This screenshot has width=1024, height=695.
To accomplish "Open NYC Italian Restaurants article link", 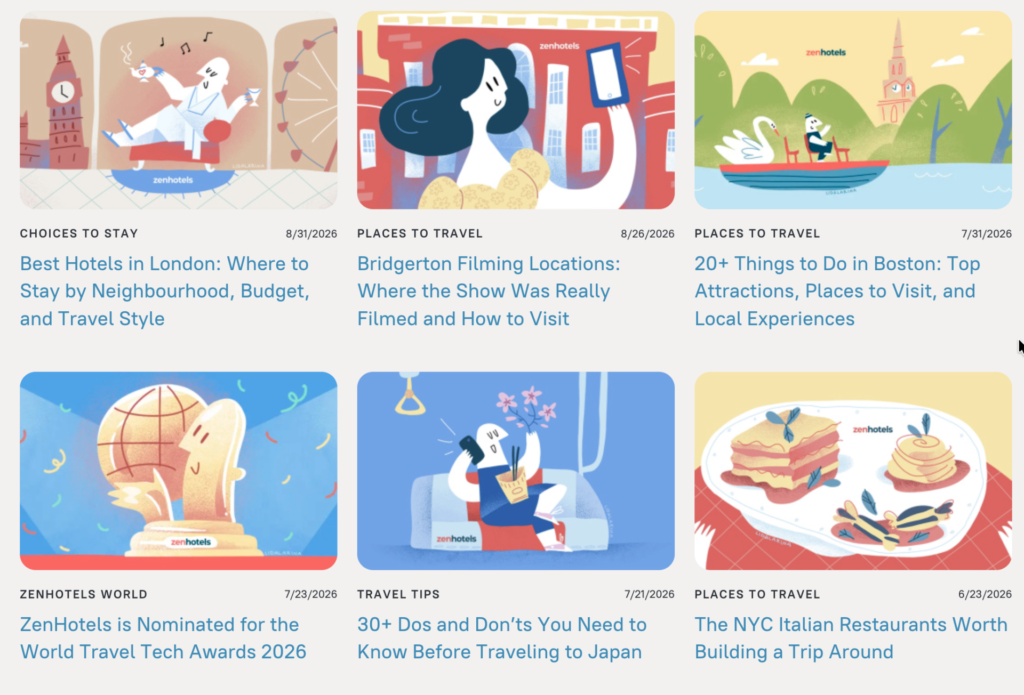I will tap(851, 638).
